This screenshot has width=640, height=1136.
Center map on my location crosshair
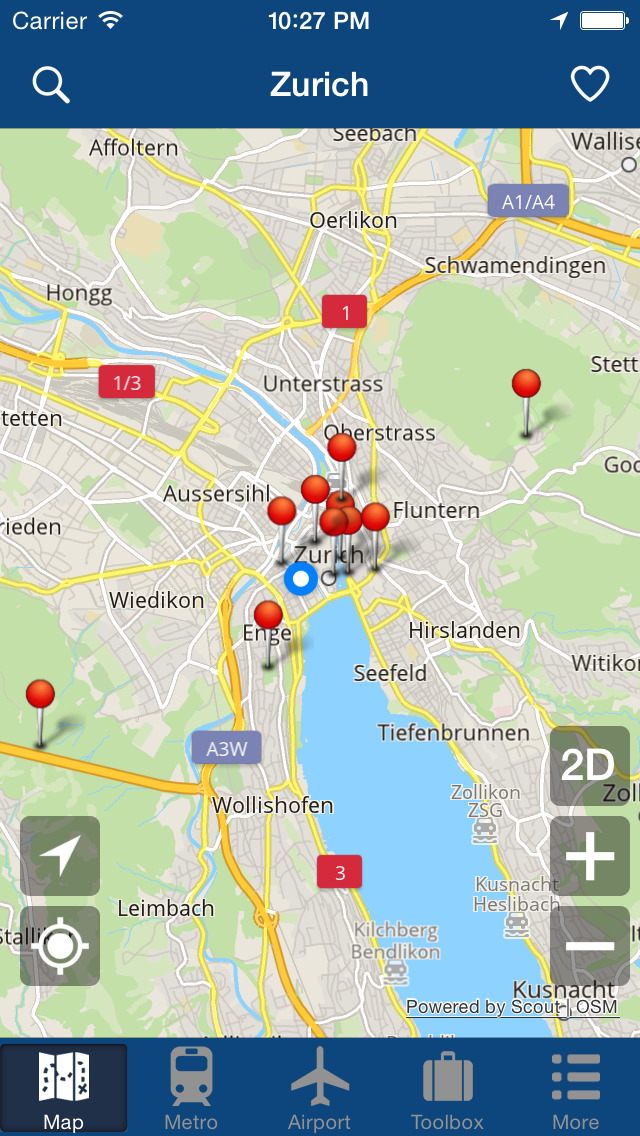[x=60, y=946]
